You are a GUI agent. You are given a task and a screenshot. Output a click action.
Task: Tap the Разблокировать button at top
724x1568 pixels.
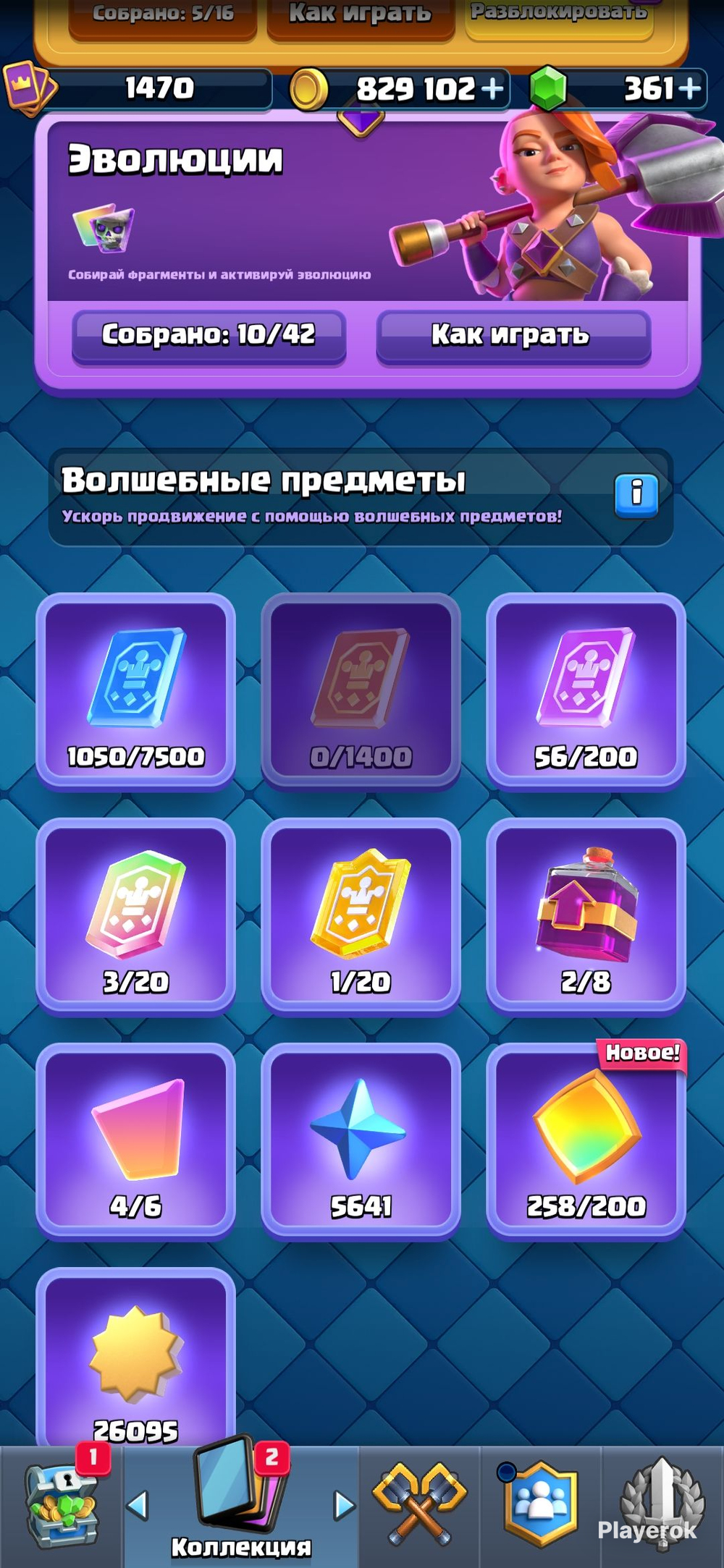(559, 16)
